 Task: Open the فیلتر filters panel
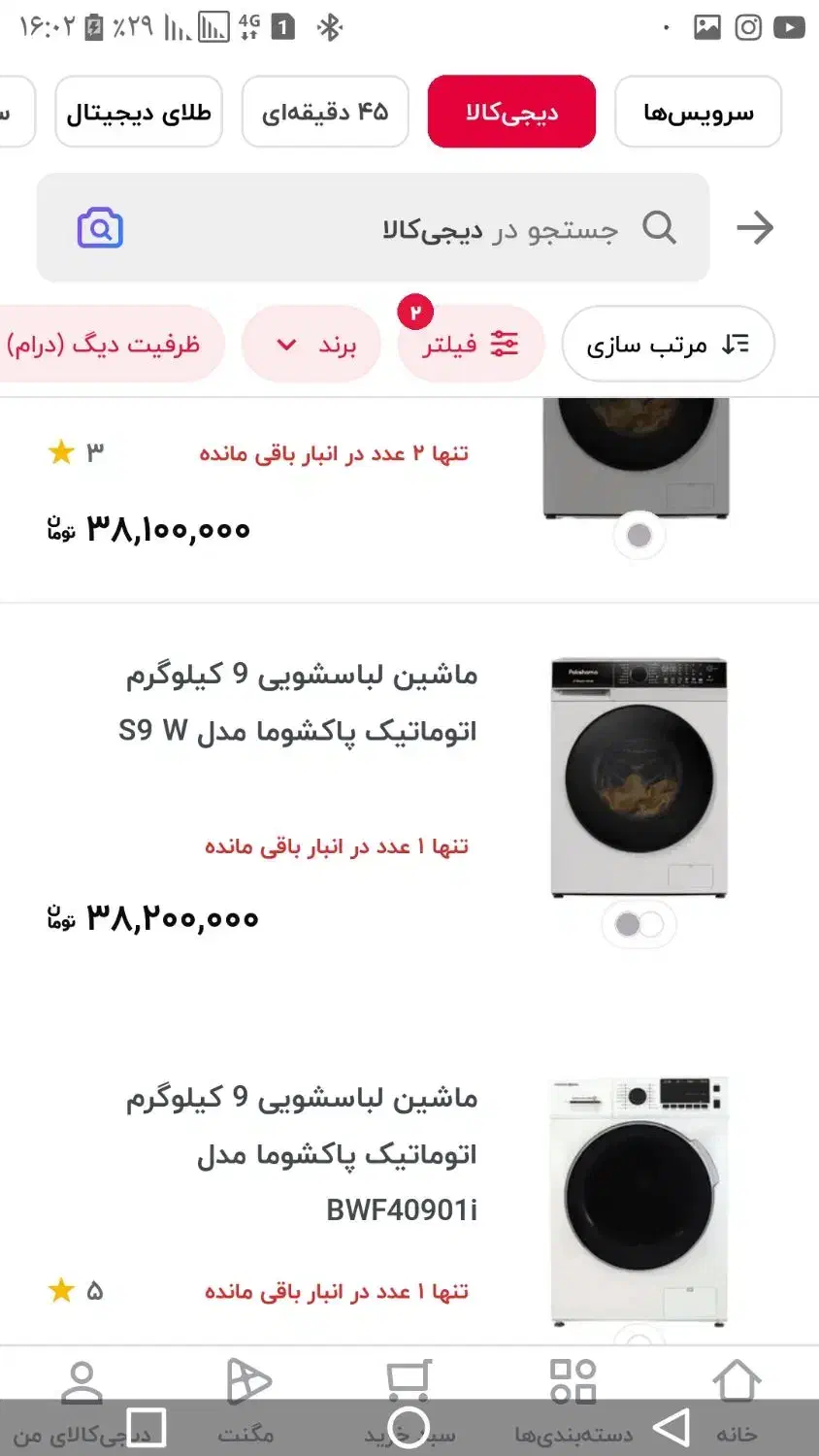[471, 345]
